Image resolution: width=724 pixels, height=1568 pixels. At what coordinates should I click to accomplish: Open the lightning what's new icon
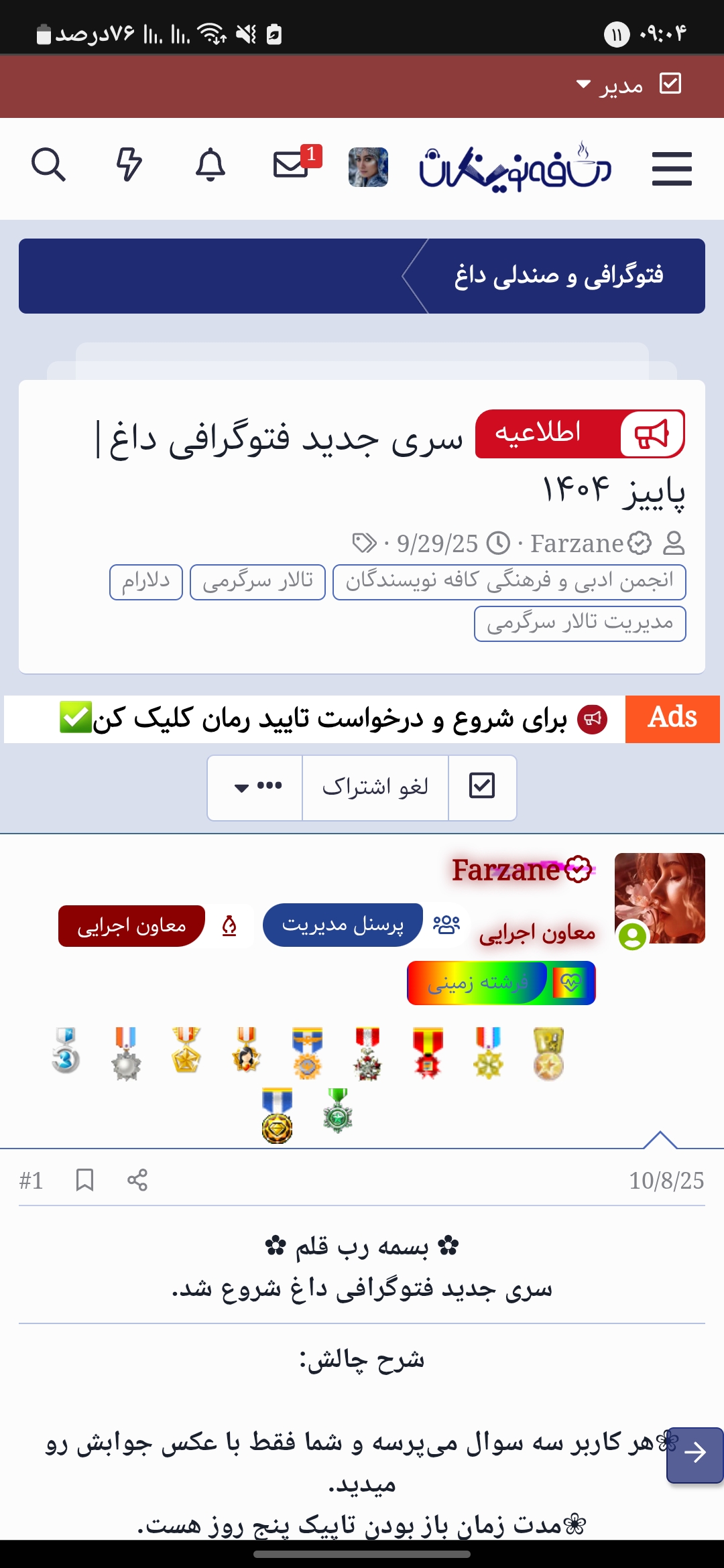129,165
